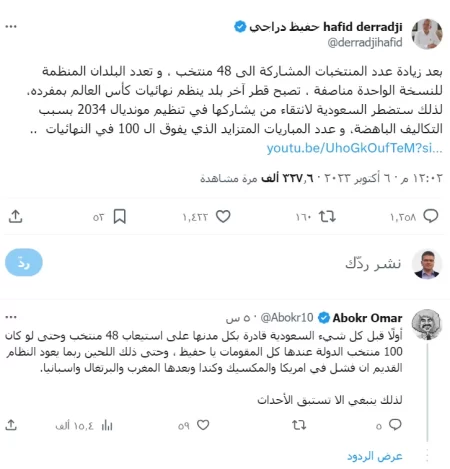
Task: Like Hafid Derradji's tweet
Action: click(223, 217)
